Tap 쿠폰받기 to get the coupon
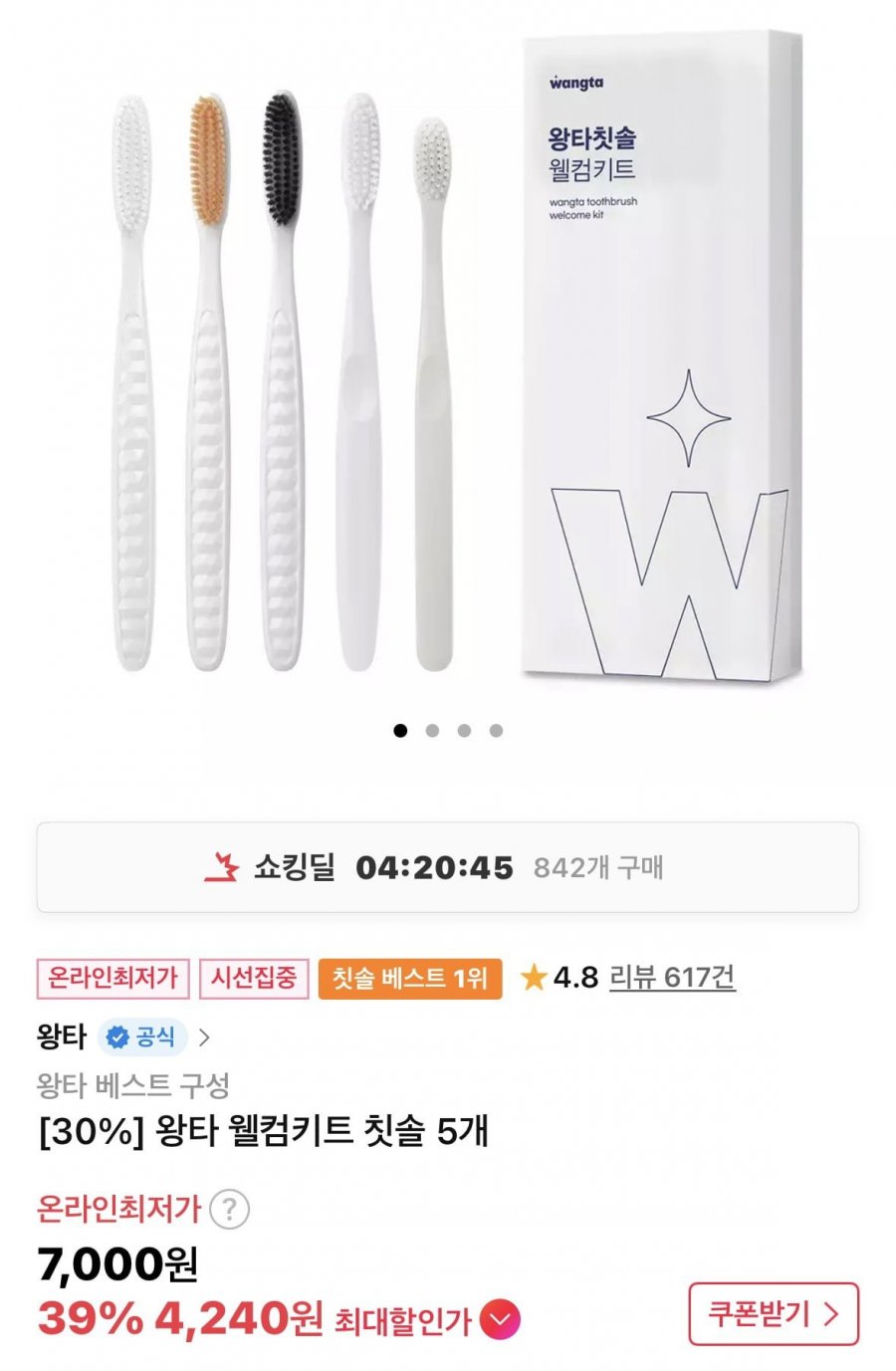 [x=773, y=1314]
